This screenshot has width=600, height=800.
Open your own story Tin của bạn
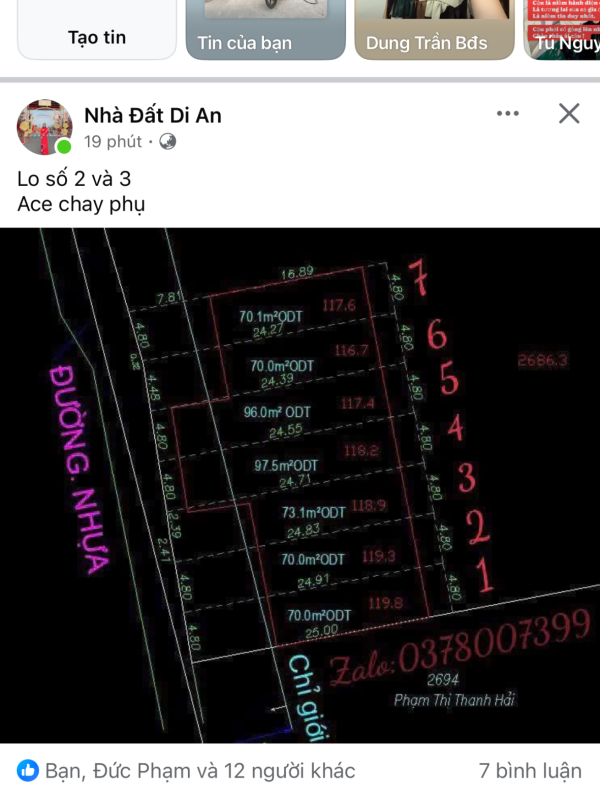pyautogui.click(x=265, y=30)
